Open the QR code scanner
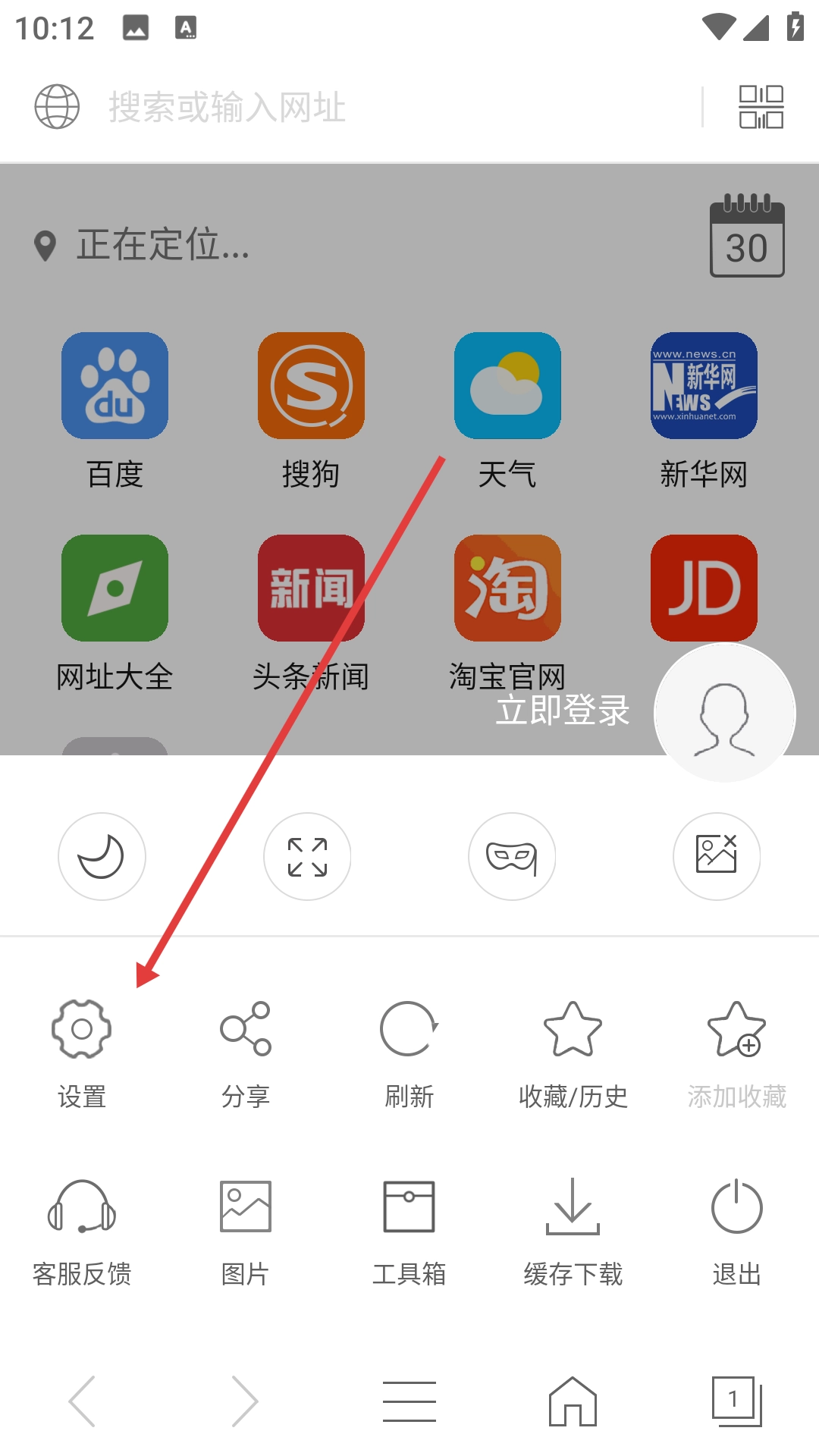This screenshot has height=1456, width=819. pos(761,107)
